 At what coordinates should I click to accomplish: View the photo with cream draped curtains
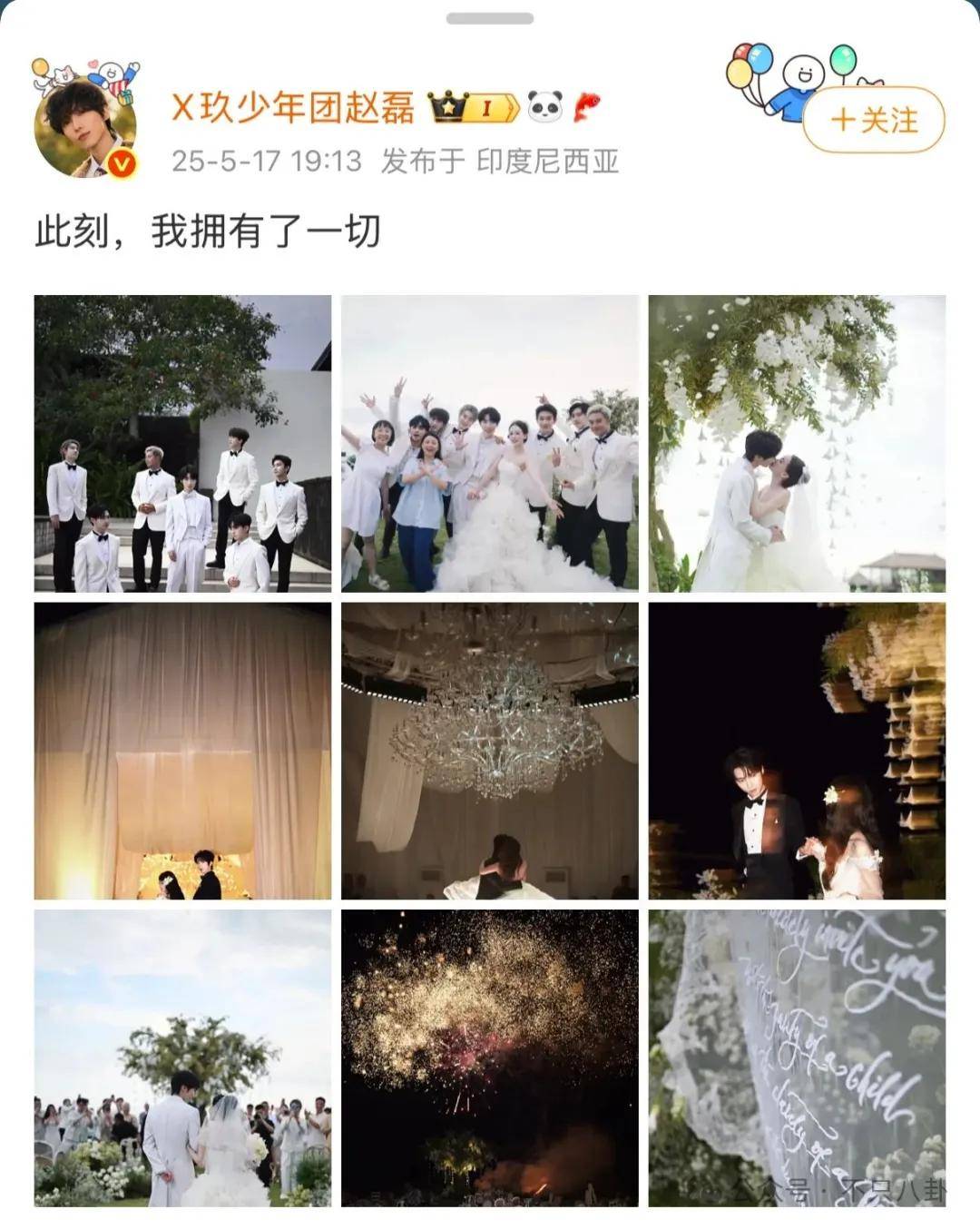tap(182, 751)
